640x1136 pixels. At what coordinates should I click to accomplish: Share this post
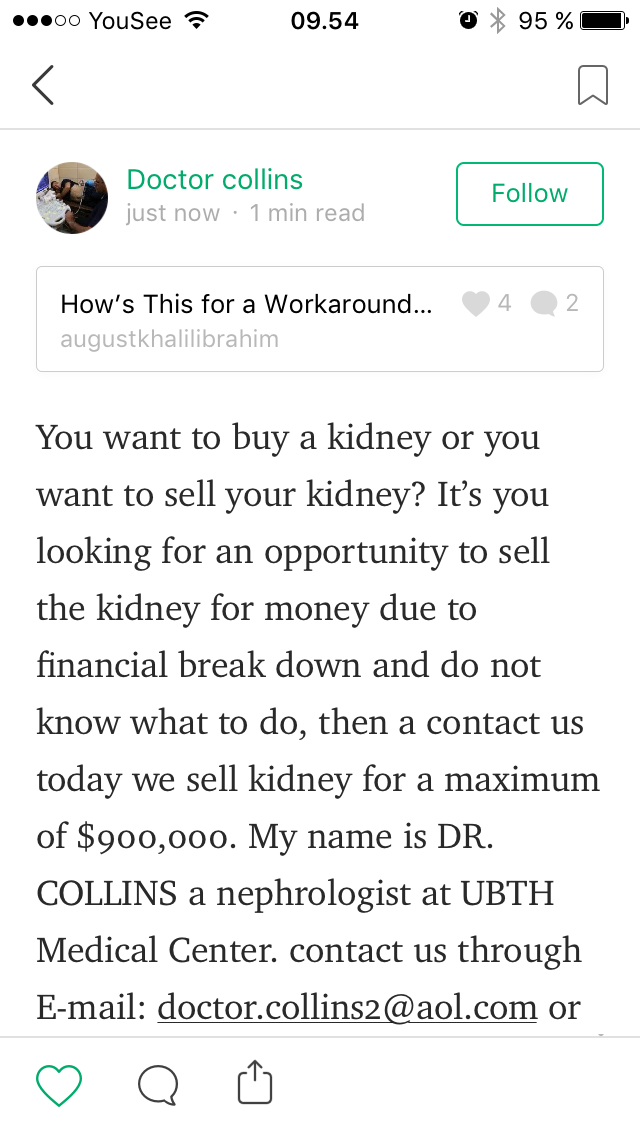point(255,1082)
